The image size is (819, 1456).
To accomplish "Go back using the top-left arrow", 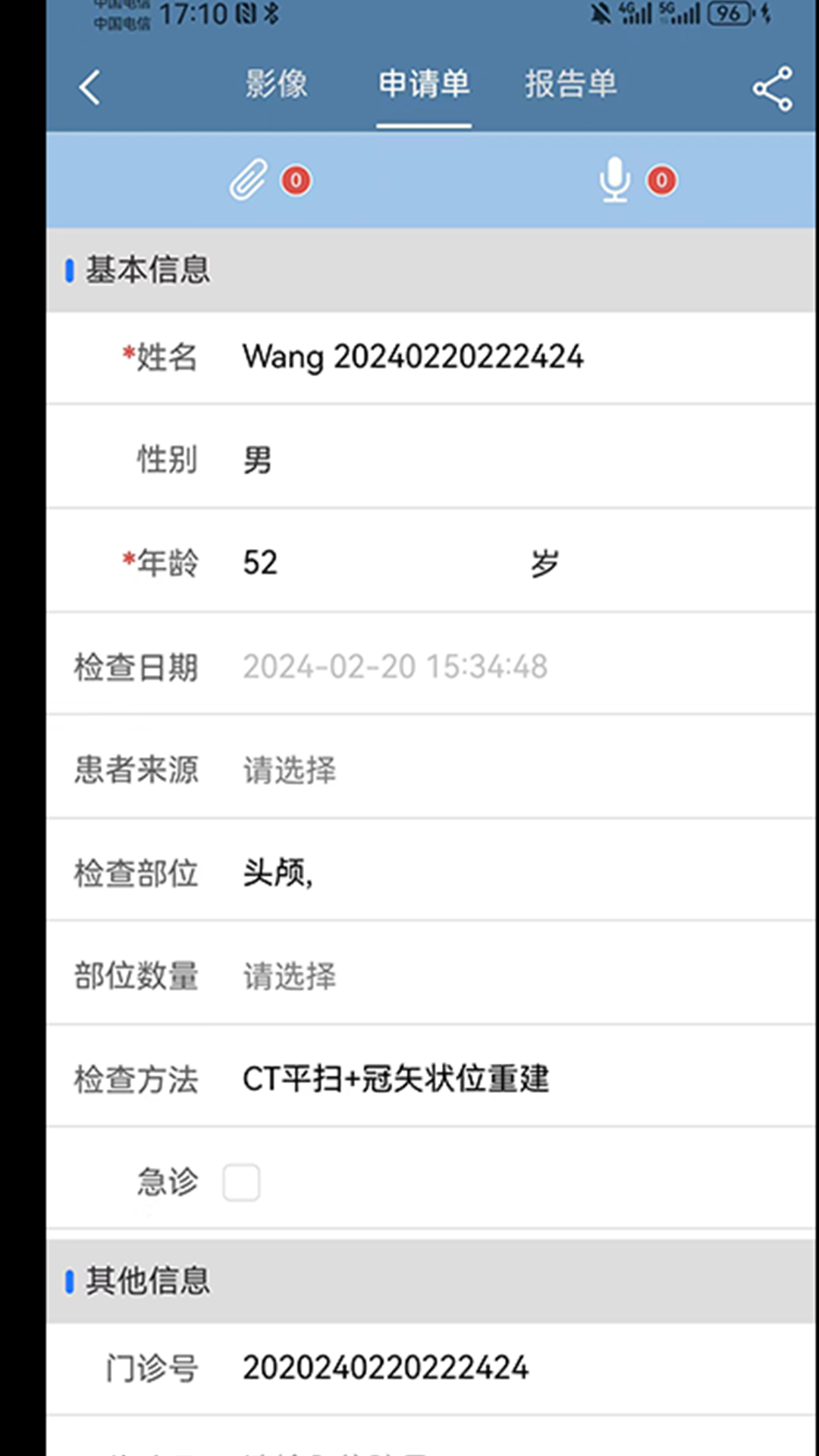I will tap(89, 87).
